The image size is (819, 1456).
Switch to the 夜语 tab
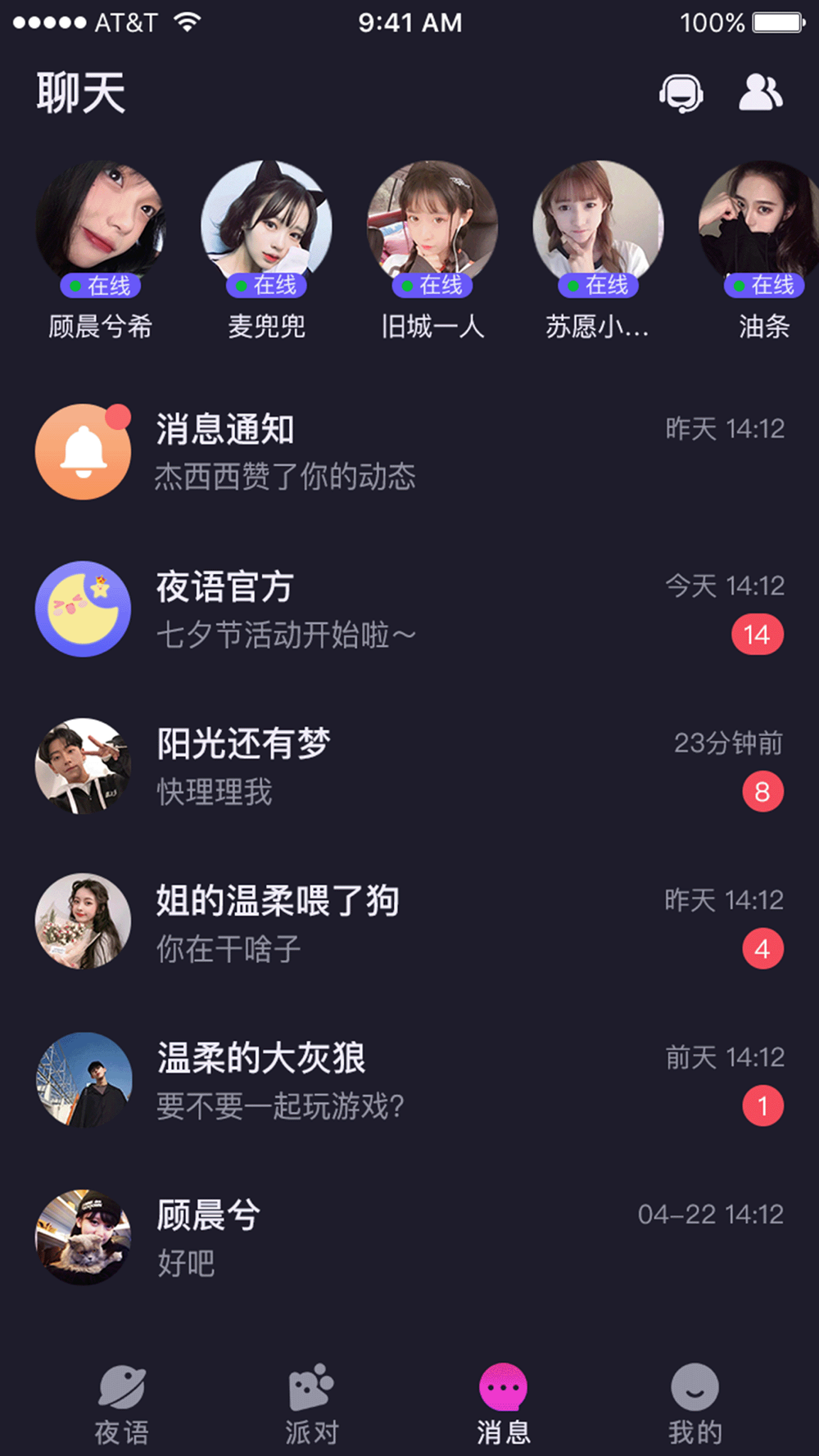(121, 1404)
